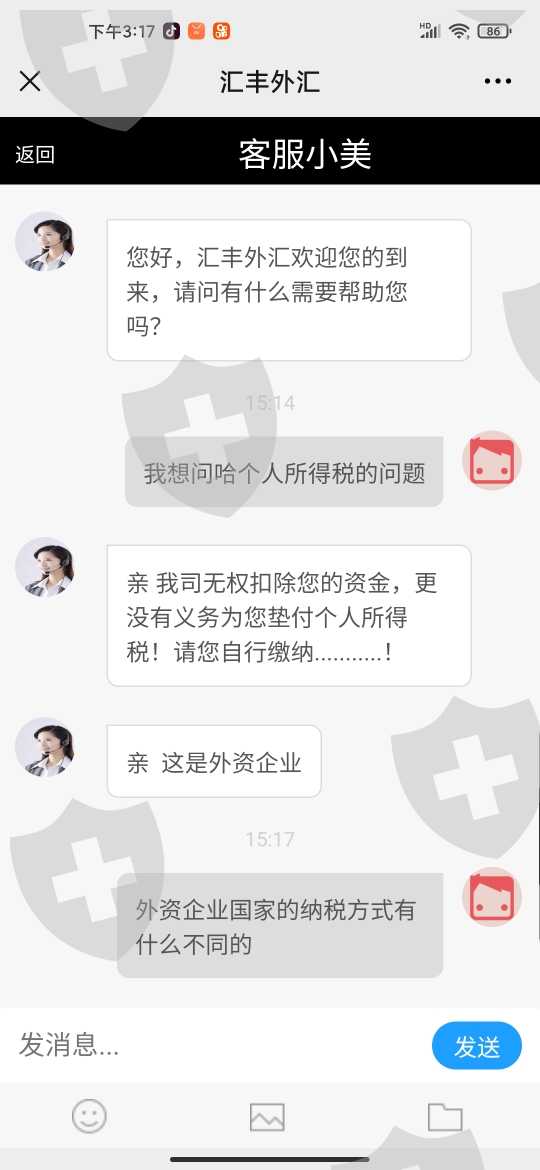Attach a picture using the image icon

[x=267, y=1117]
